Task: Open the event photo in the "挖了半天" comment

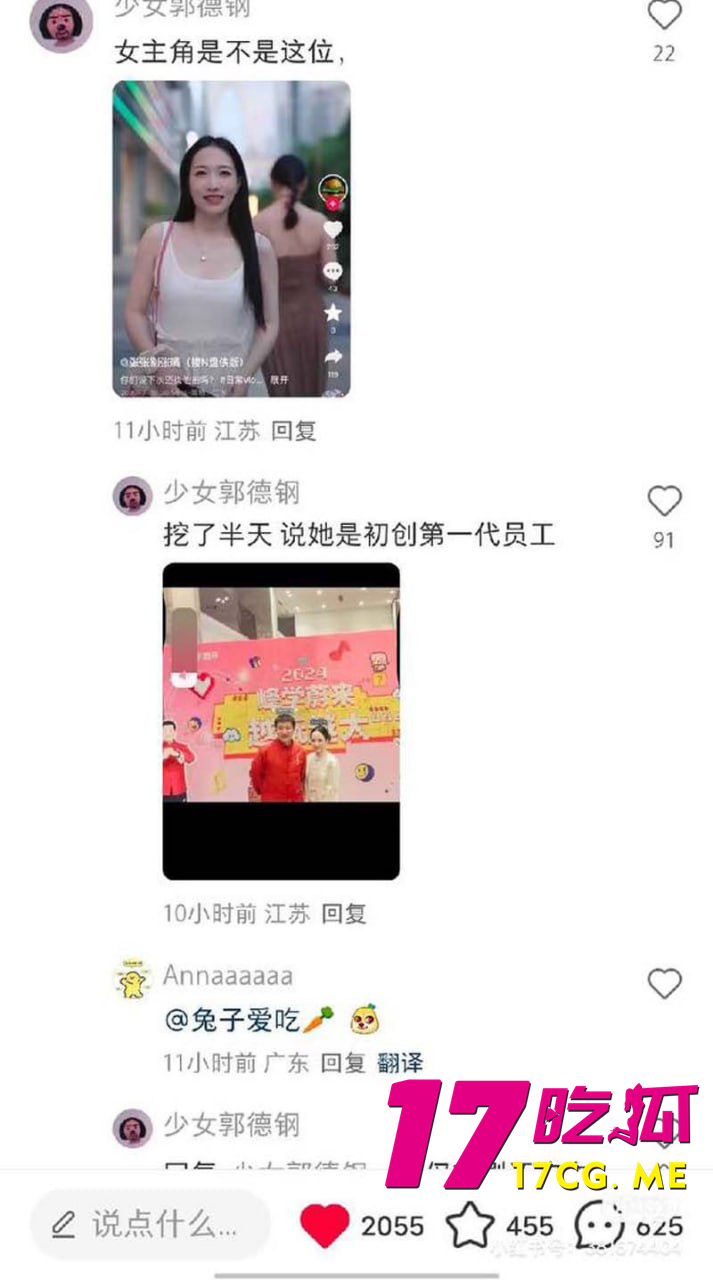Action: [x=281, y=720]
